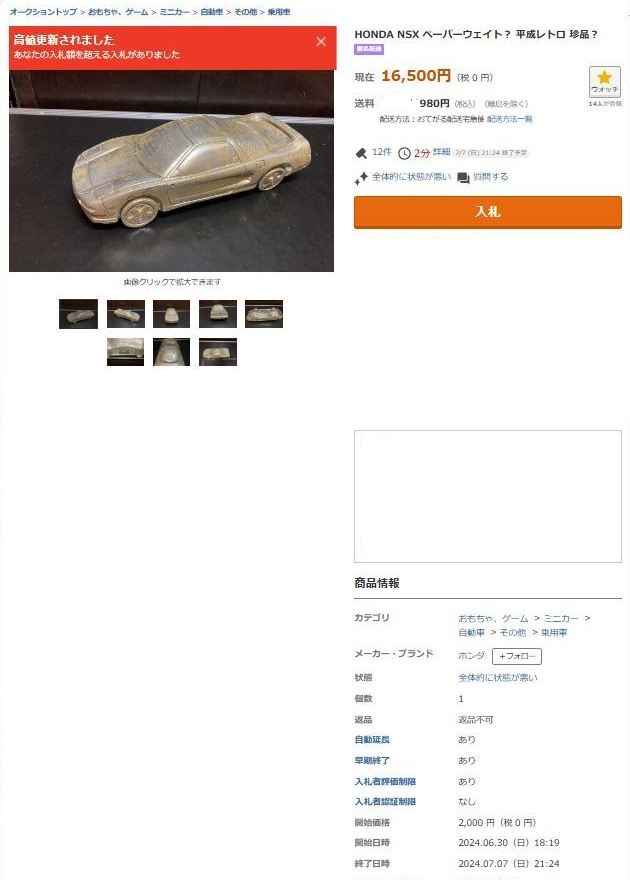Open the 入札者評価制限 help link
630x880 pixels.
point(385,781)
